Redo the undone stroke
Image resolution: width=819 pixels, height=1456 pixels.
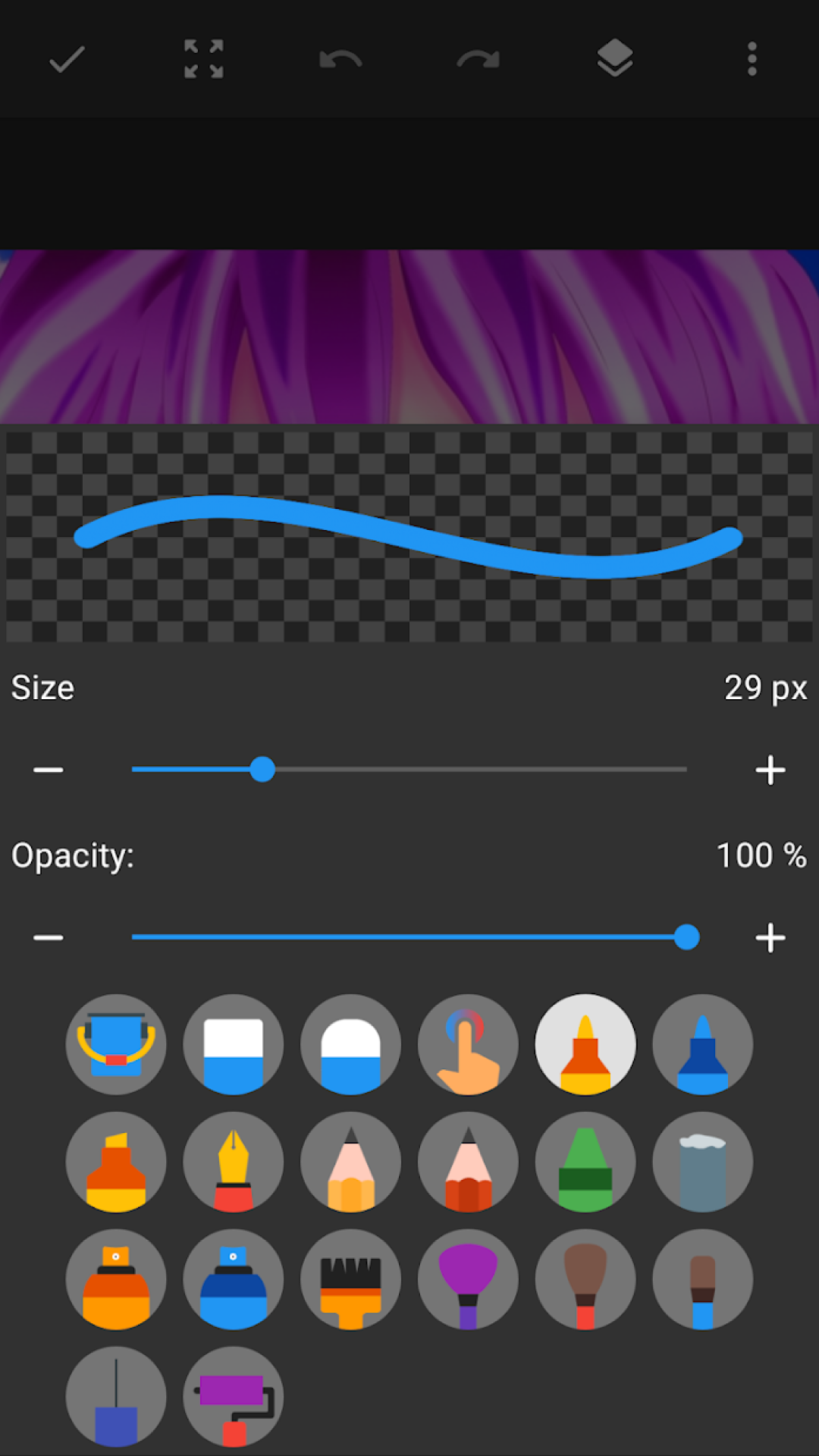click(x=478, y=59)
